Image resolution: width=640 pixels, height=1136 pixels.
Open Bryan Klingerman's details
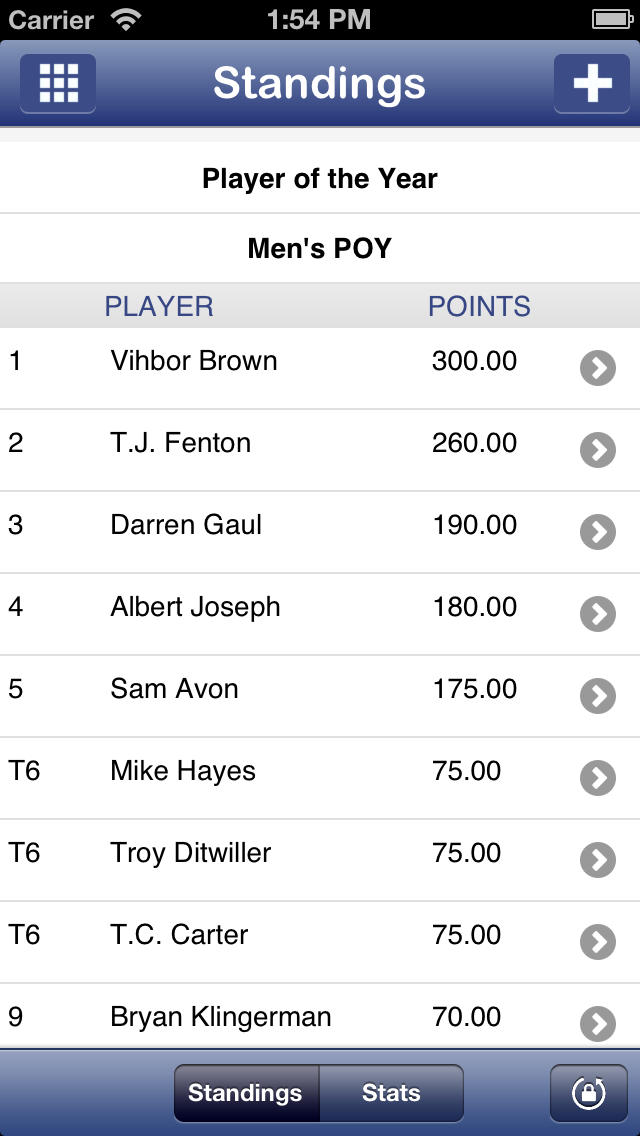(x=320, y=1016)
